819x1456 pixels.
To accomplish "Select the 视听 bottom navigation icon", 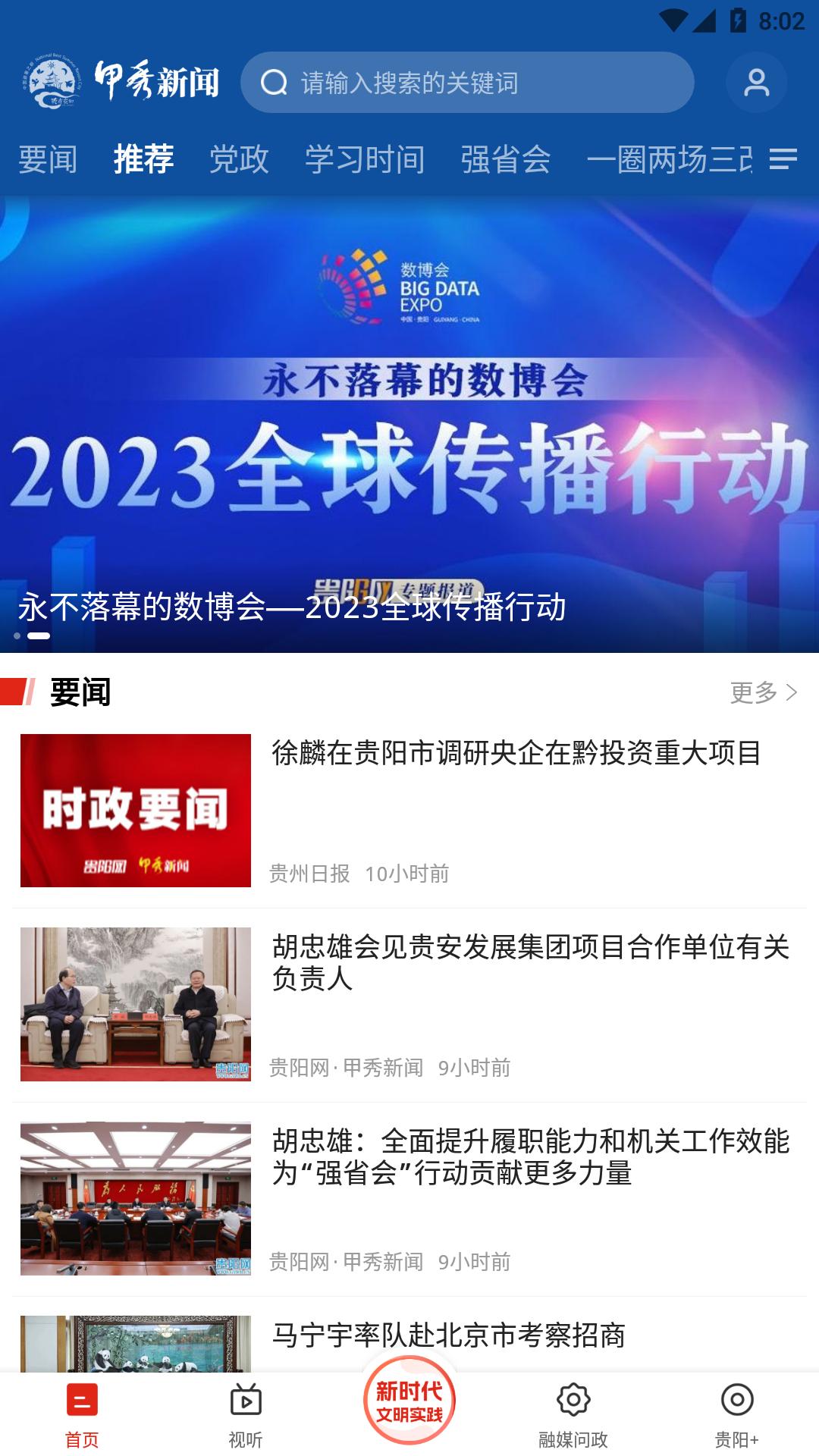I will click(244, 1407).
